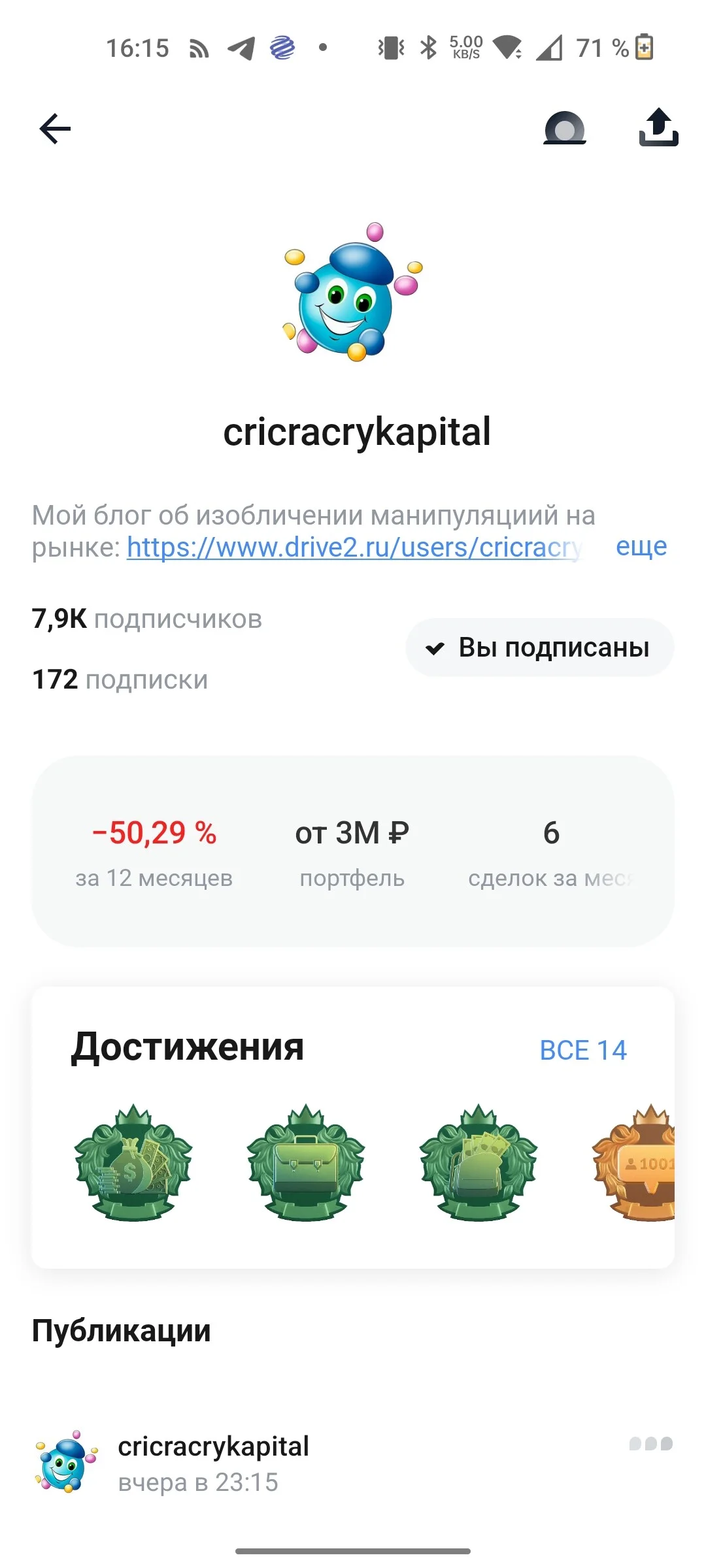The width and height of the screenshot is (706, 1568).
Task: Open the drive2.ru blog link
Action: (354, 547)
